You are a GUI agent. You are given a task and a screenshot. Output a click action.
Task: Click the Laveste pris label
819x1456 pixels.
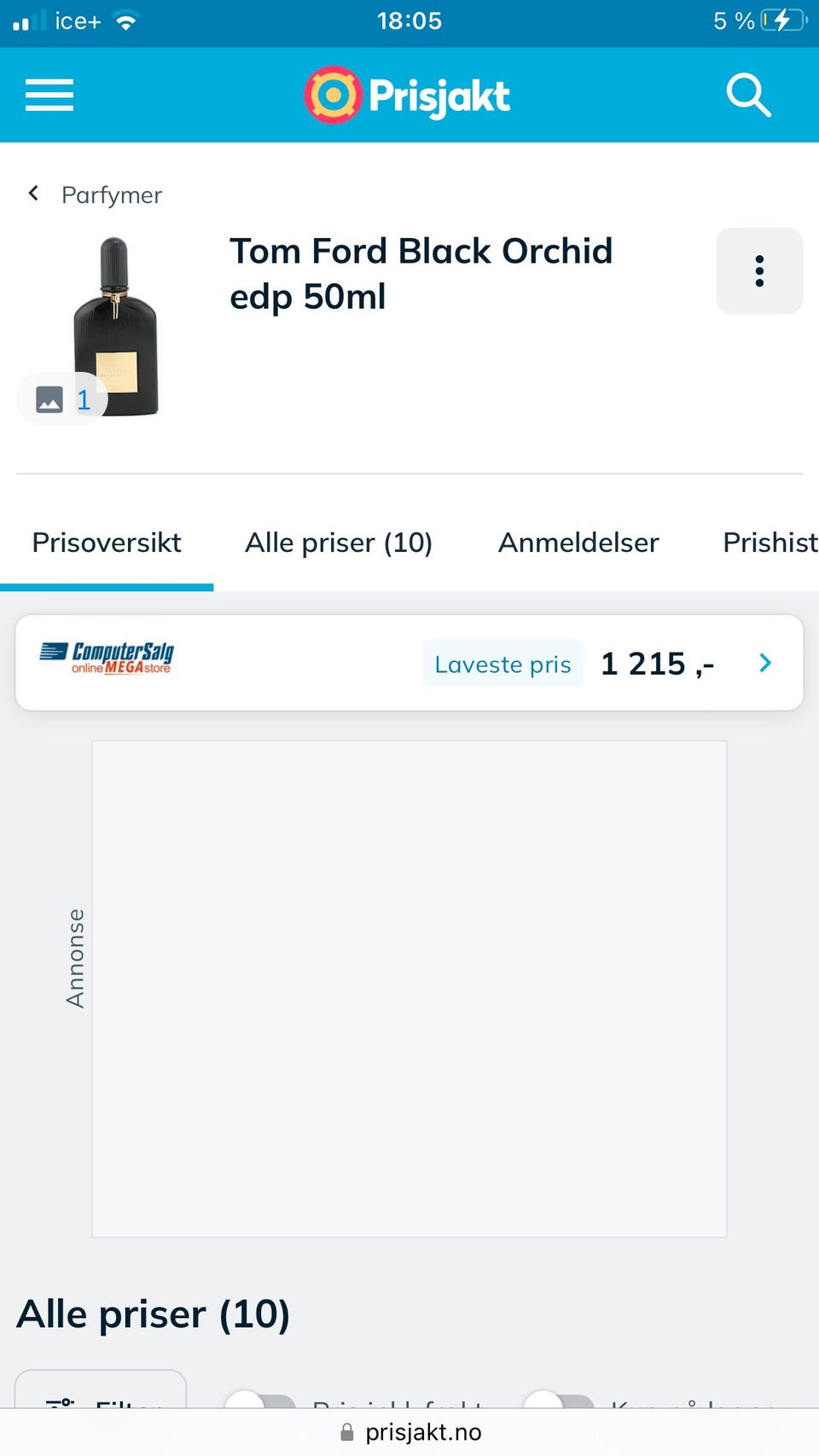point(502,663)
